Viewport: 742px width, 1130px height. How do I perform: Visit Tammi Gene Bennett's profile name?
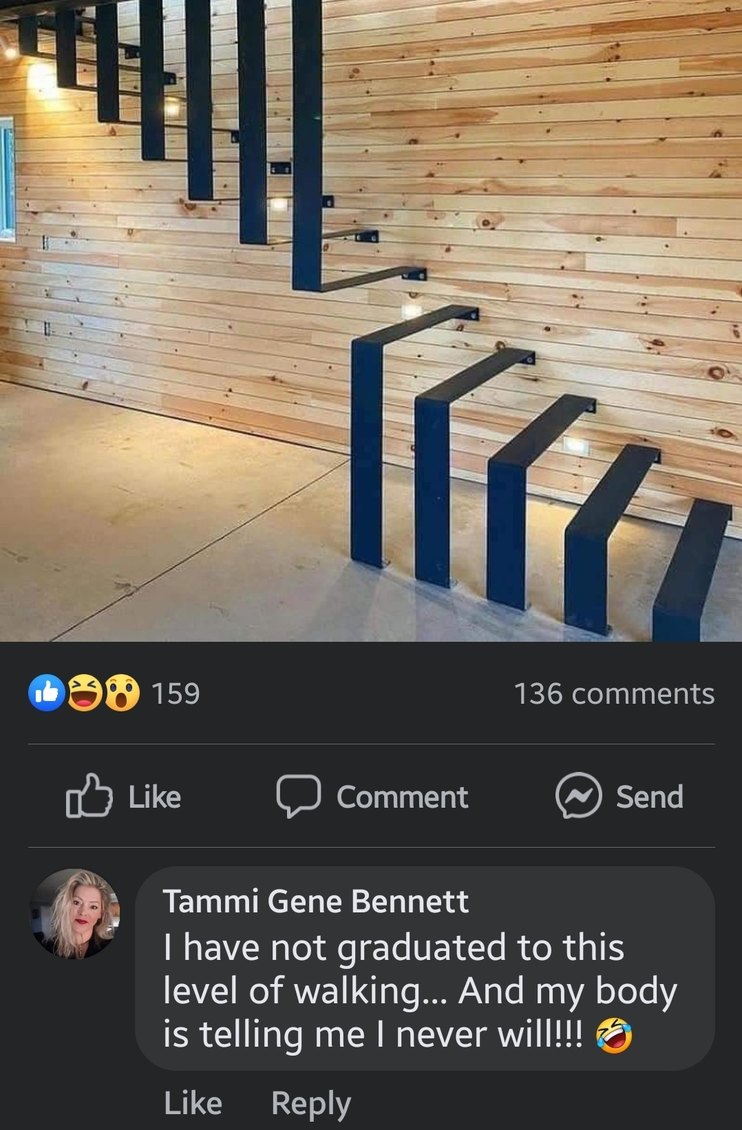tap(315, 901)
